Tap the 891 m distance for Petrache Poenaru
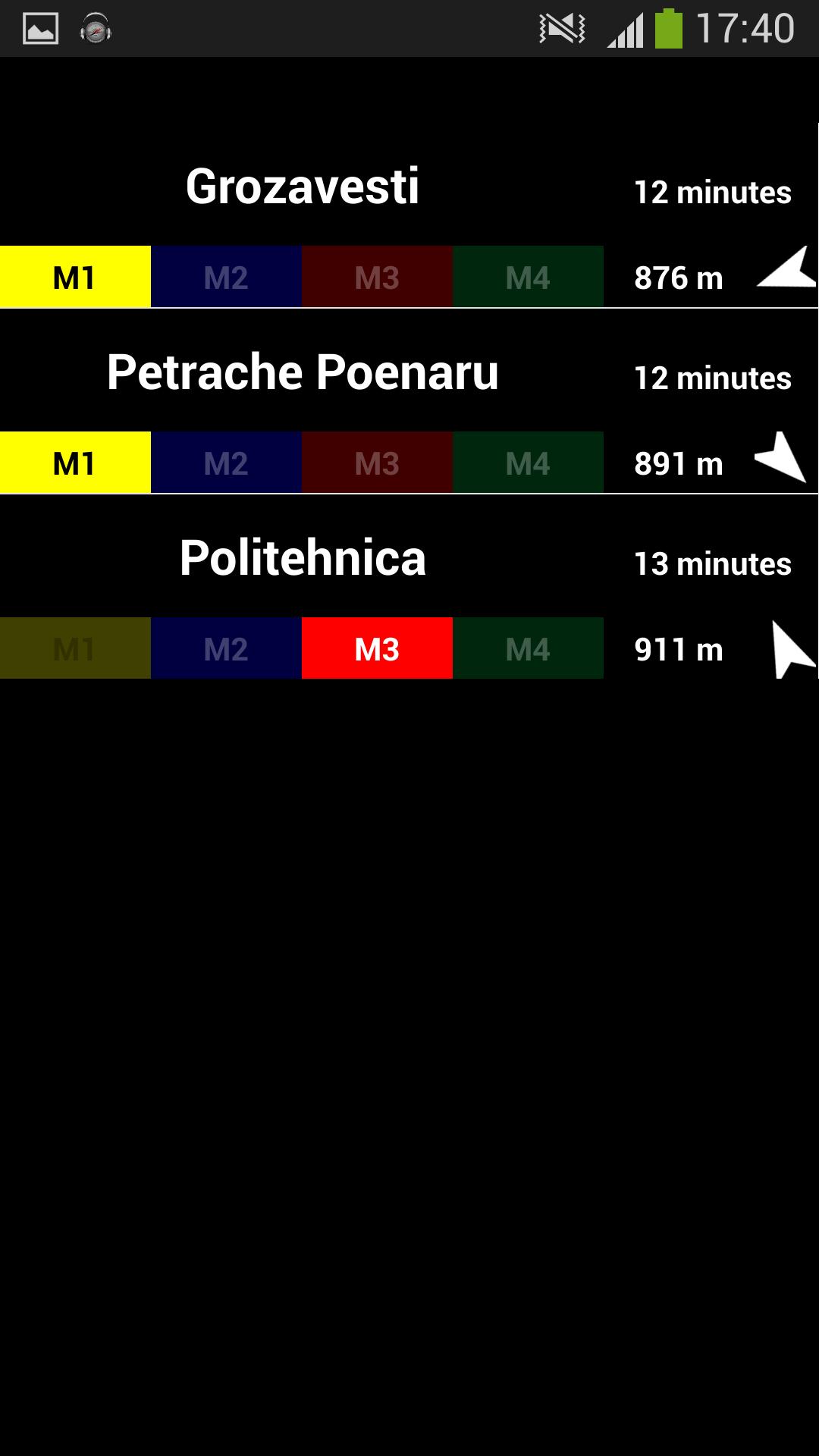 click(x=679, y=463)
